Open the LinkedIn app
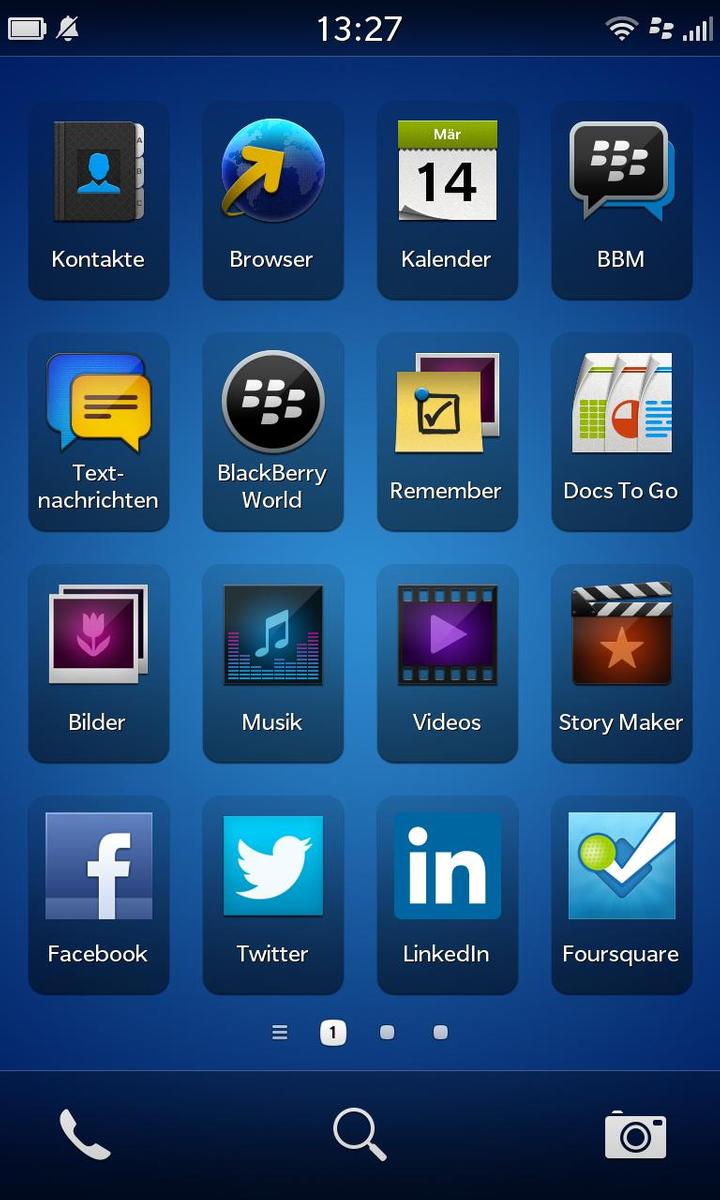 point(447,895)
